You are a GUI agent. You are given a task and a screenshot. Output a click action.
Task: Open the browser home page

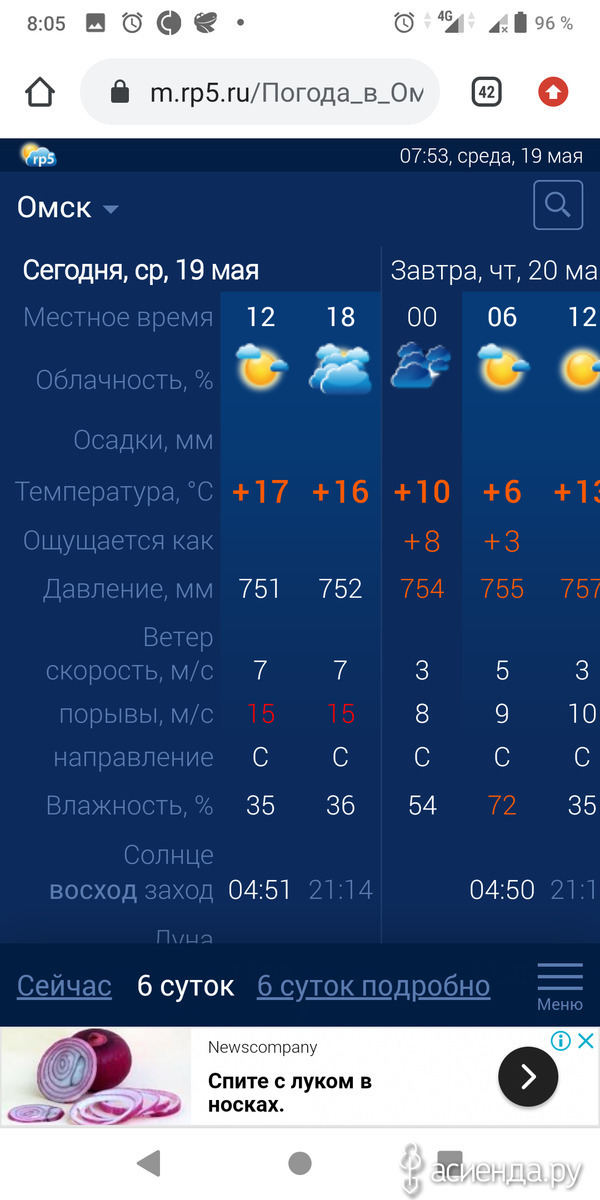40,92
